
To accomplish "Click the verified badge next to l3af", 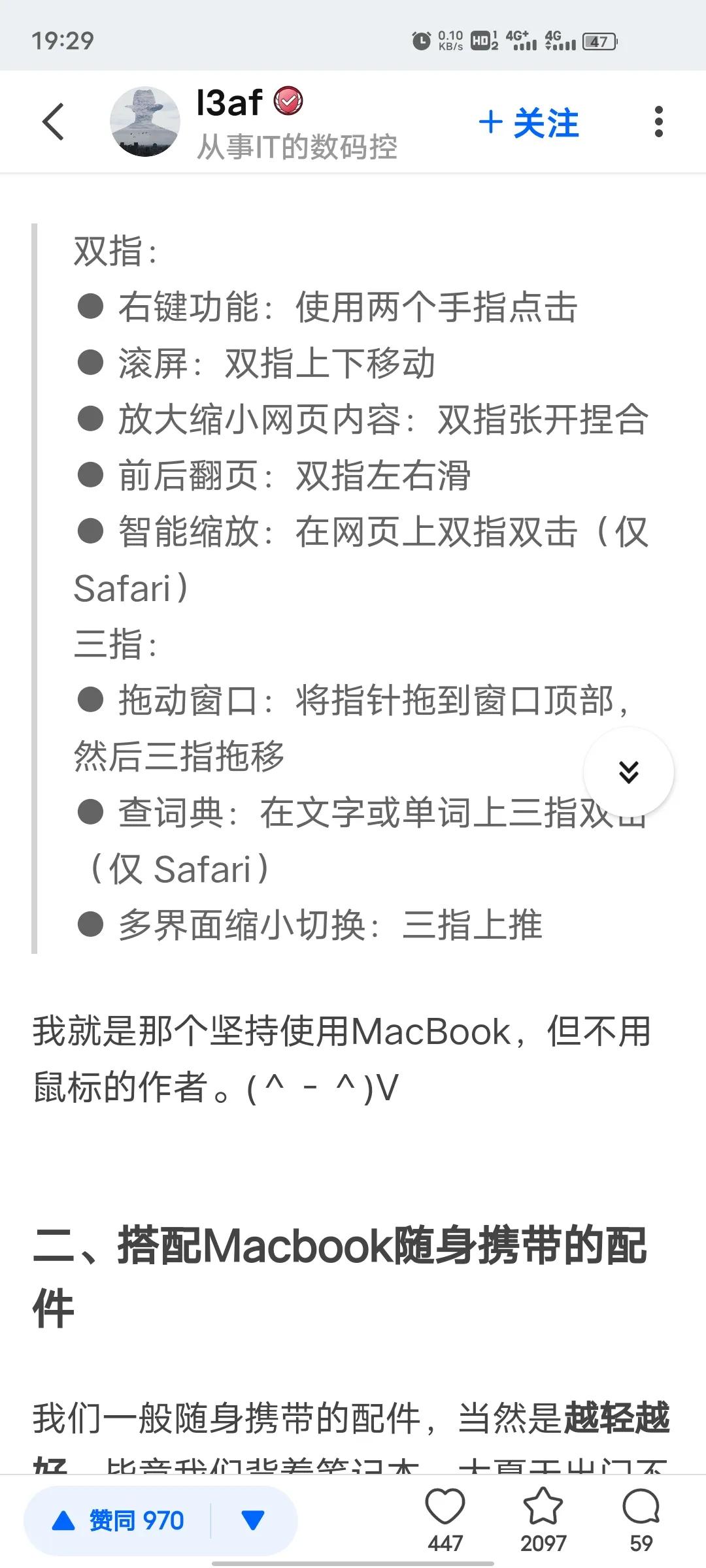I will [288, 102].
